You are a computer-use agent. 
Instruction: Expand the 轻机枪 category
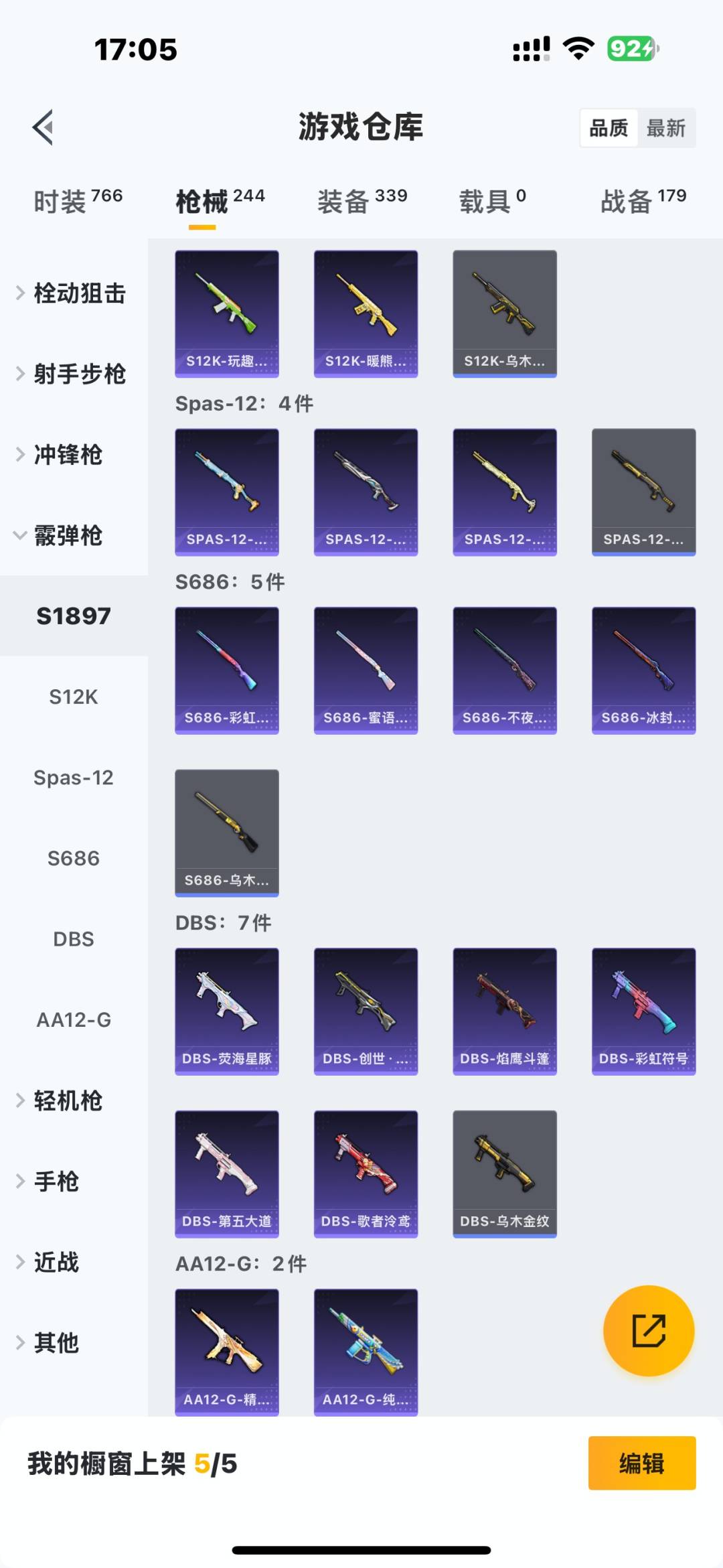67,1100
